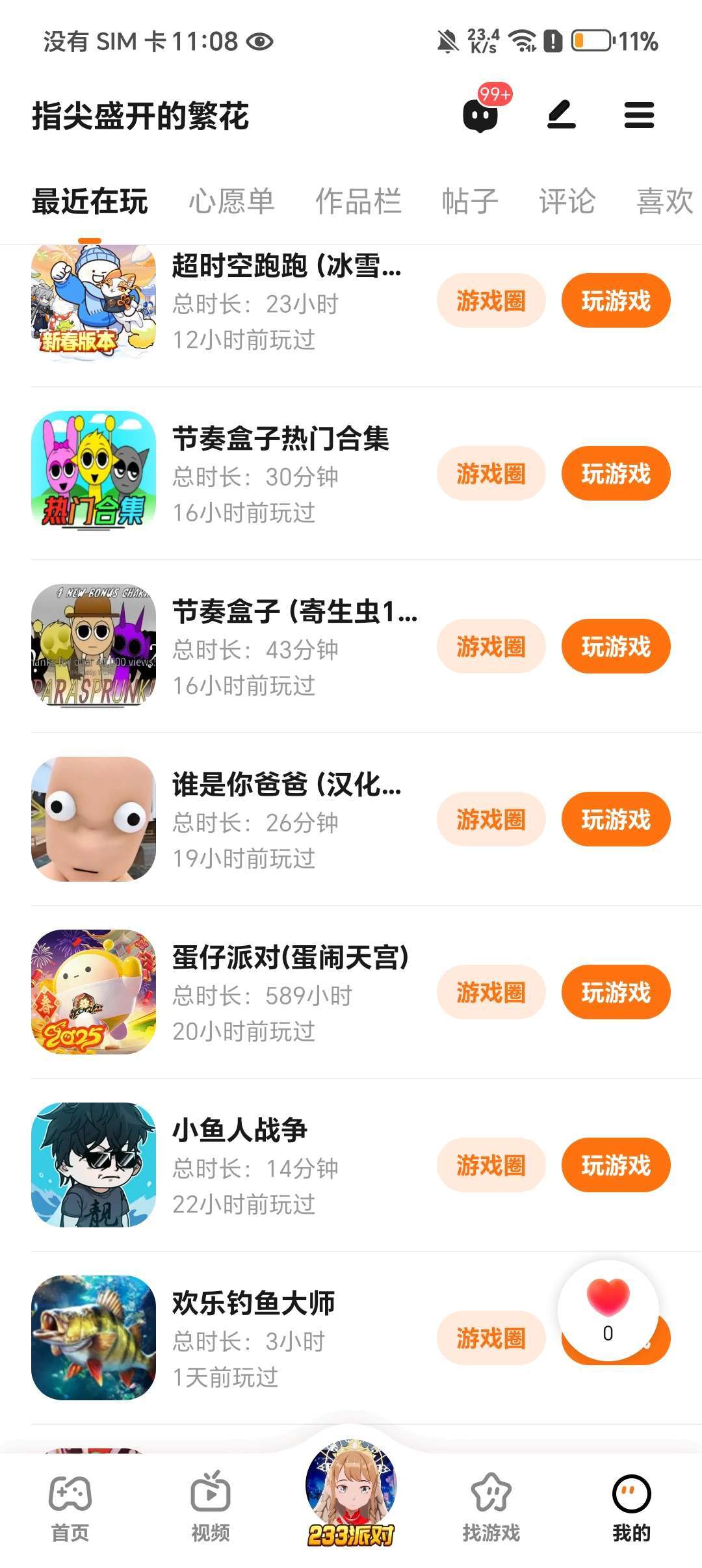The height and width of the screenshot is (1568, 702).
Task: Start playing 蛋仔派对(蛋闹天宫)
Action: (616, 992)
